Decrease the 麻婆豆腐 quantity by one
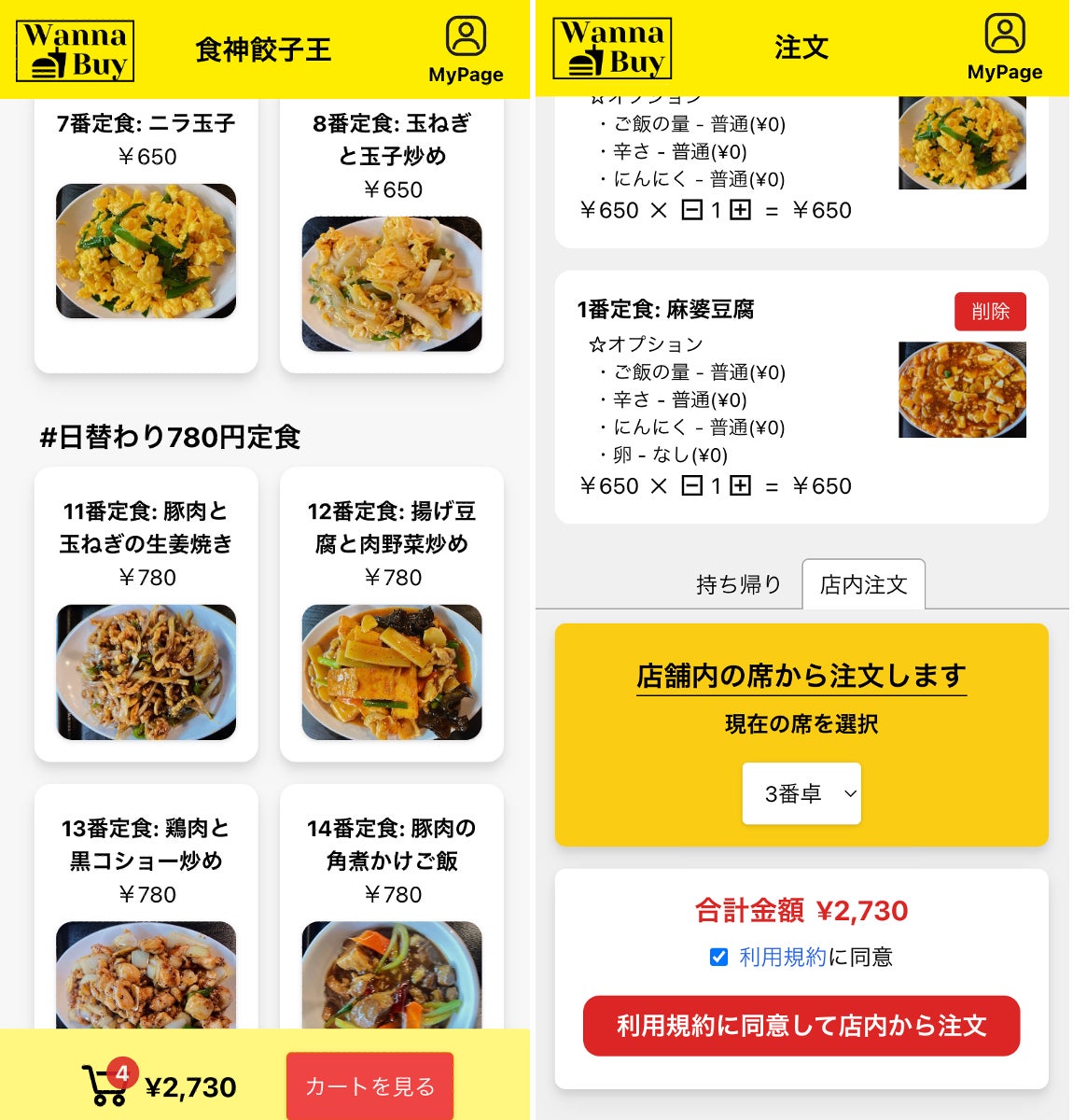 click(691, 485)
